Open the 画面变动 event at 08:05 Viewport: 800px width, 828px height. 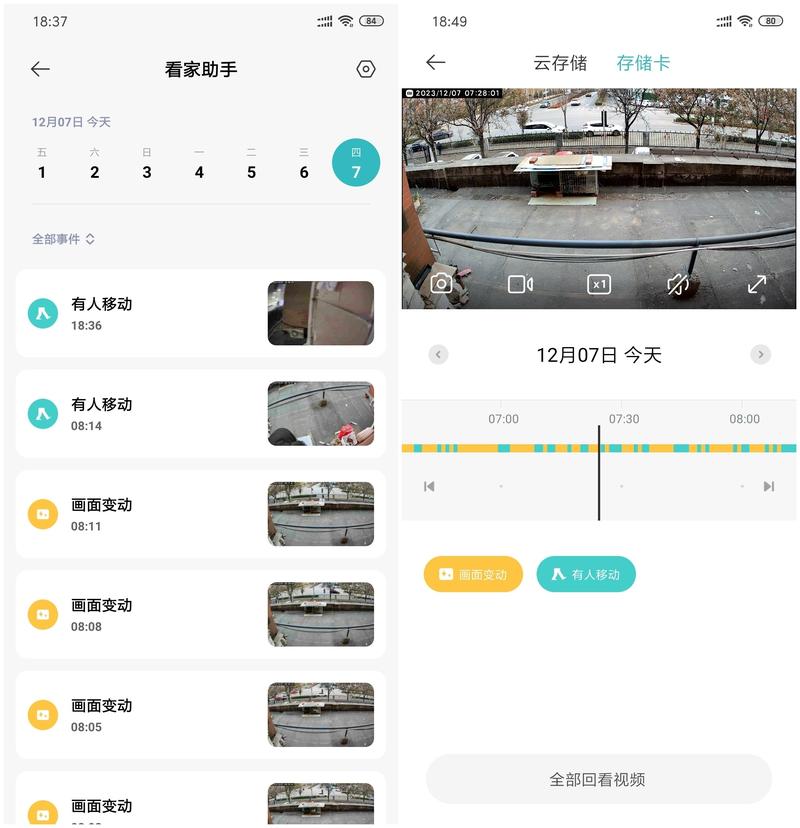coord(200,715)
